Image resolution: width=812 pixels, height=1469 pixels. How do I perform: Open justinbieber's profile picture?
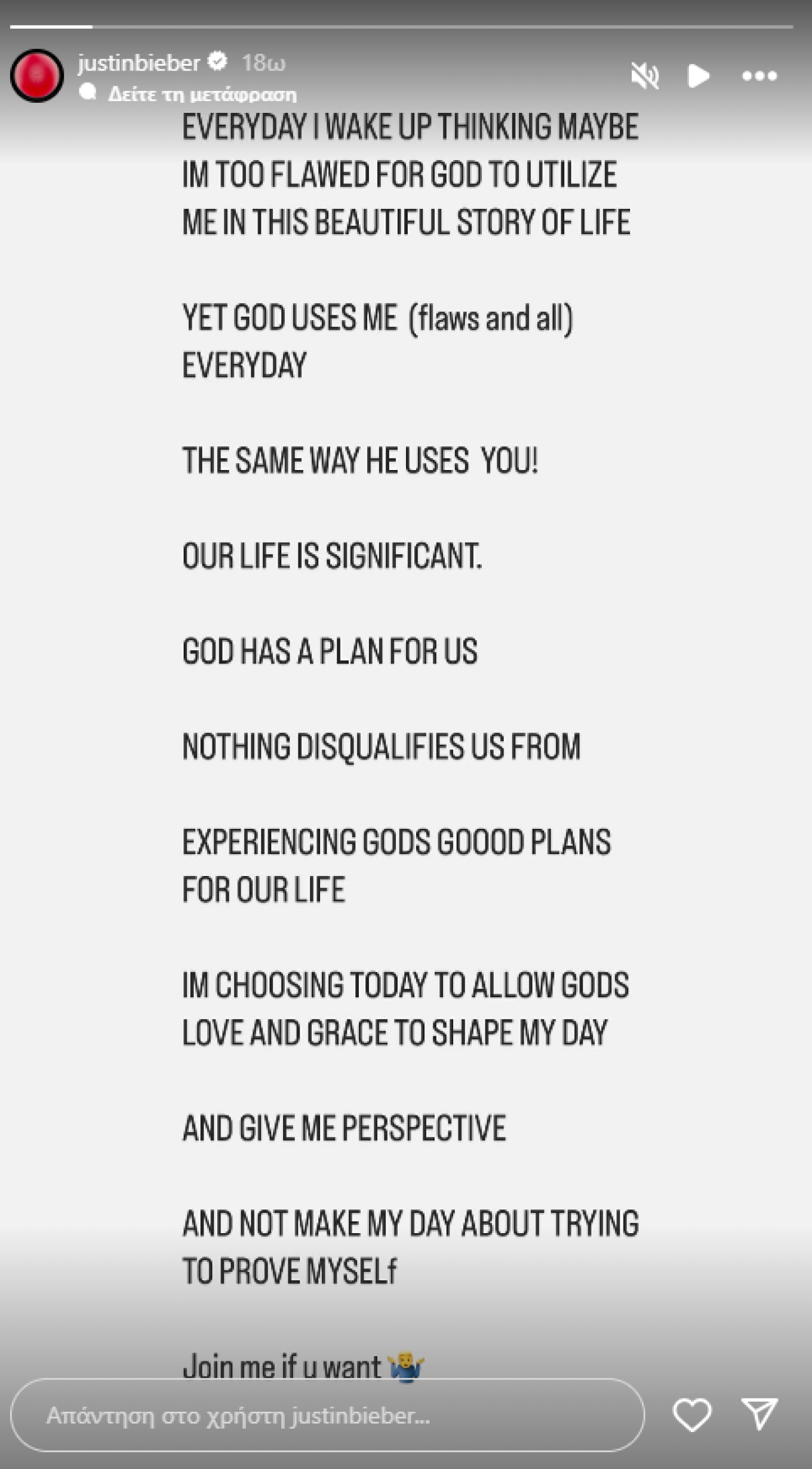coord(37,76)
